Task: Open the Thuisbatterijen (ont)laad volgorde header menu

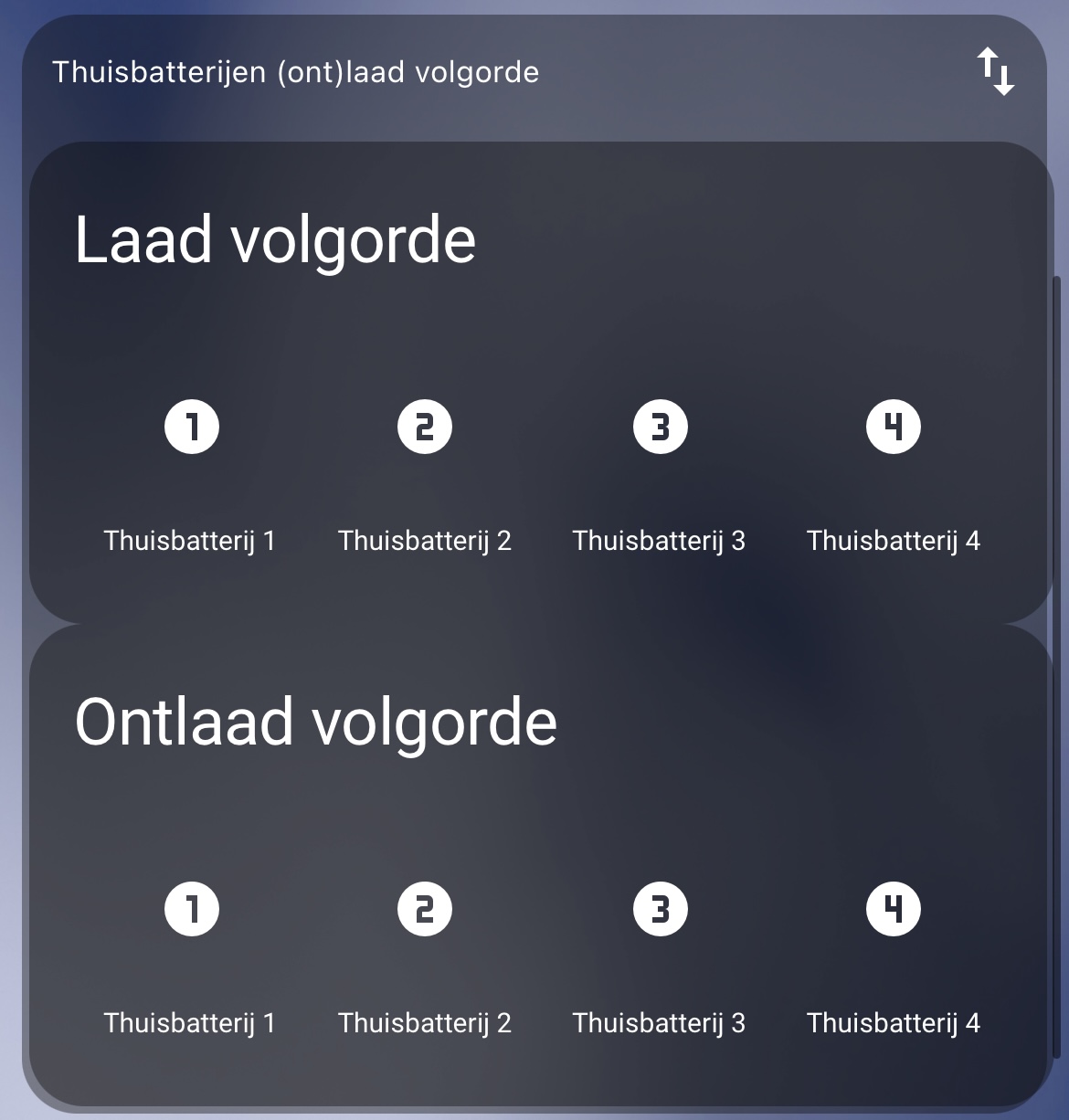Action: [294, 71]
